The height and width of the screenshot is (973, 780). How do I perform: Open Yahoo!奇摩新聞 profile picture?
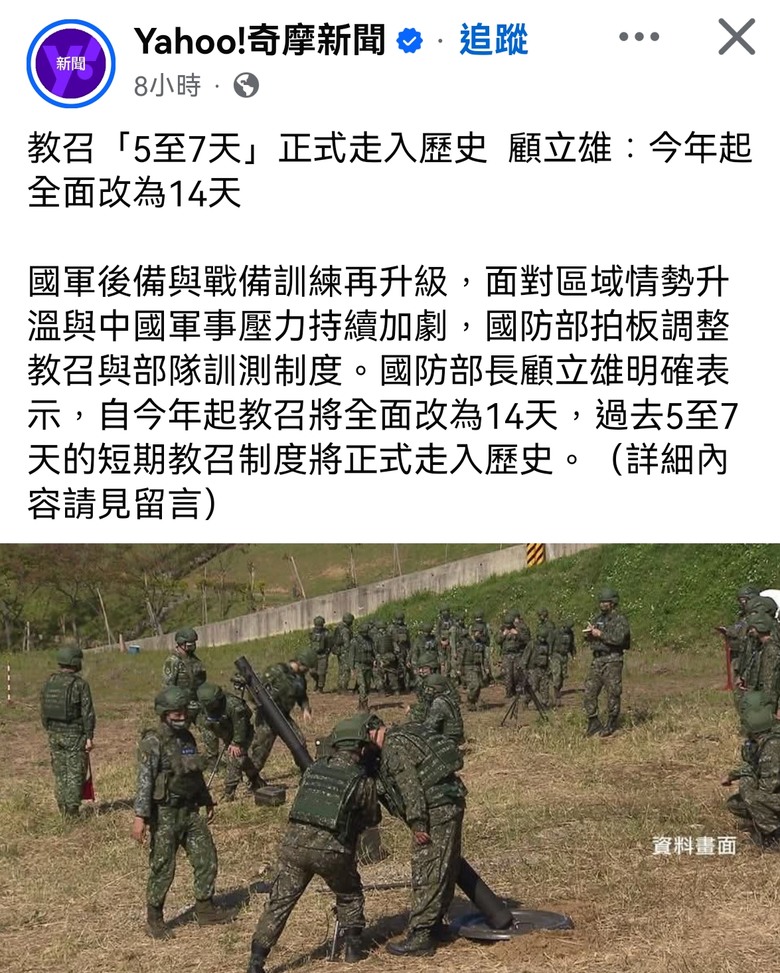tap(71, 63)
